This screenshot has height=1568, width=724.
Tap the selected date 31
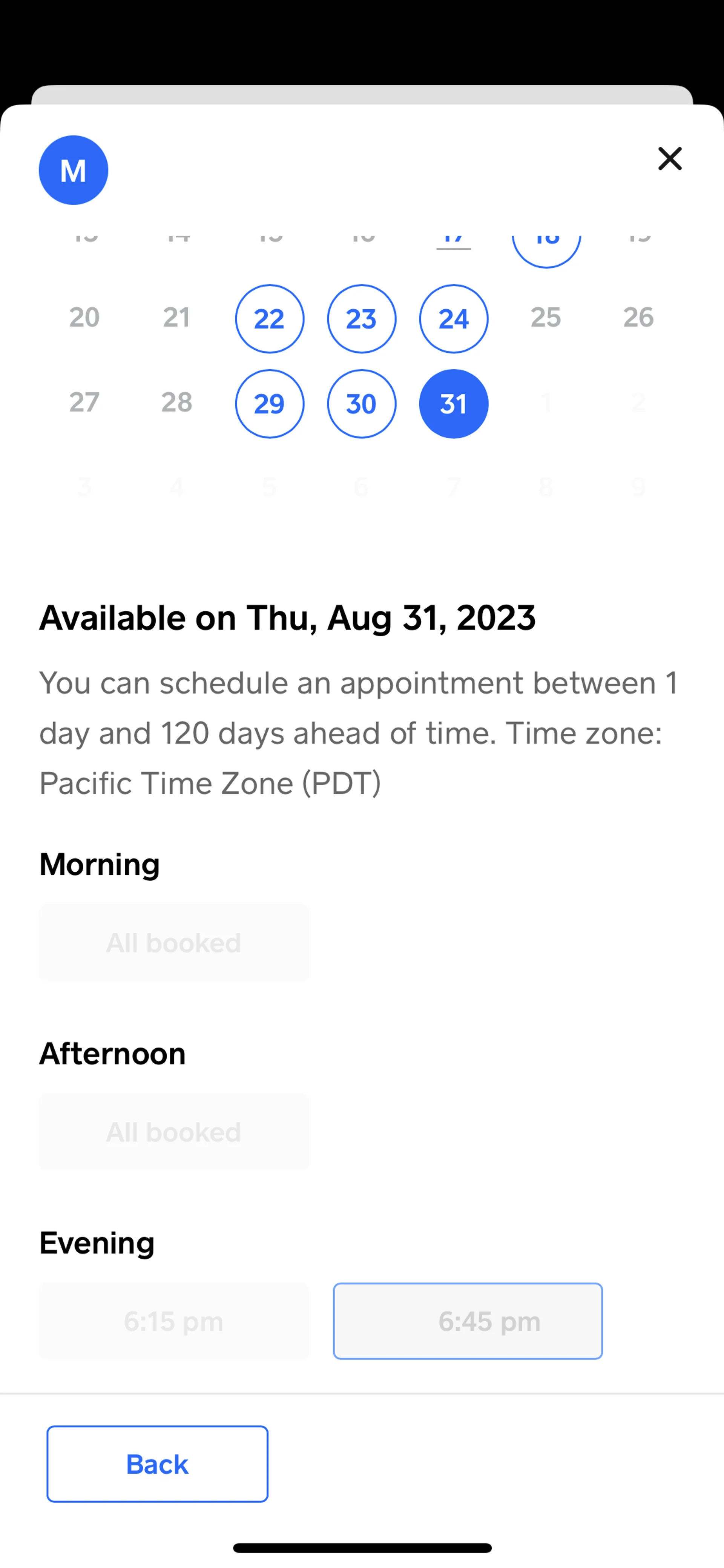pos(453,404)
